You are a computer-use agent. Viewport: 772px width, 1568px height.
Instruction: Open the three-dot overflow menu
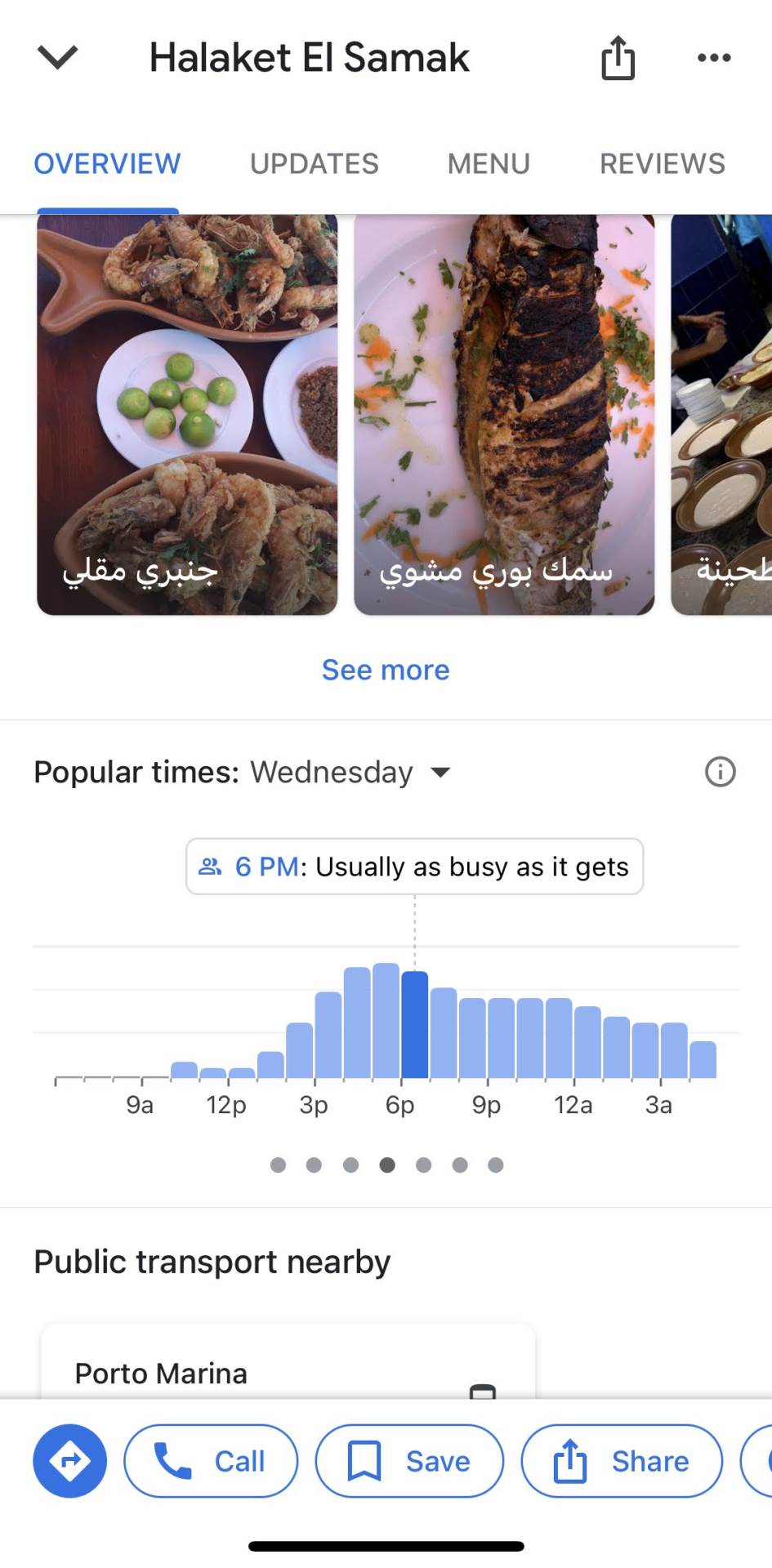tap(712, 57)
